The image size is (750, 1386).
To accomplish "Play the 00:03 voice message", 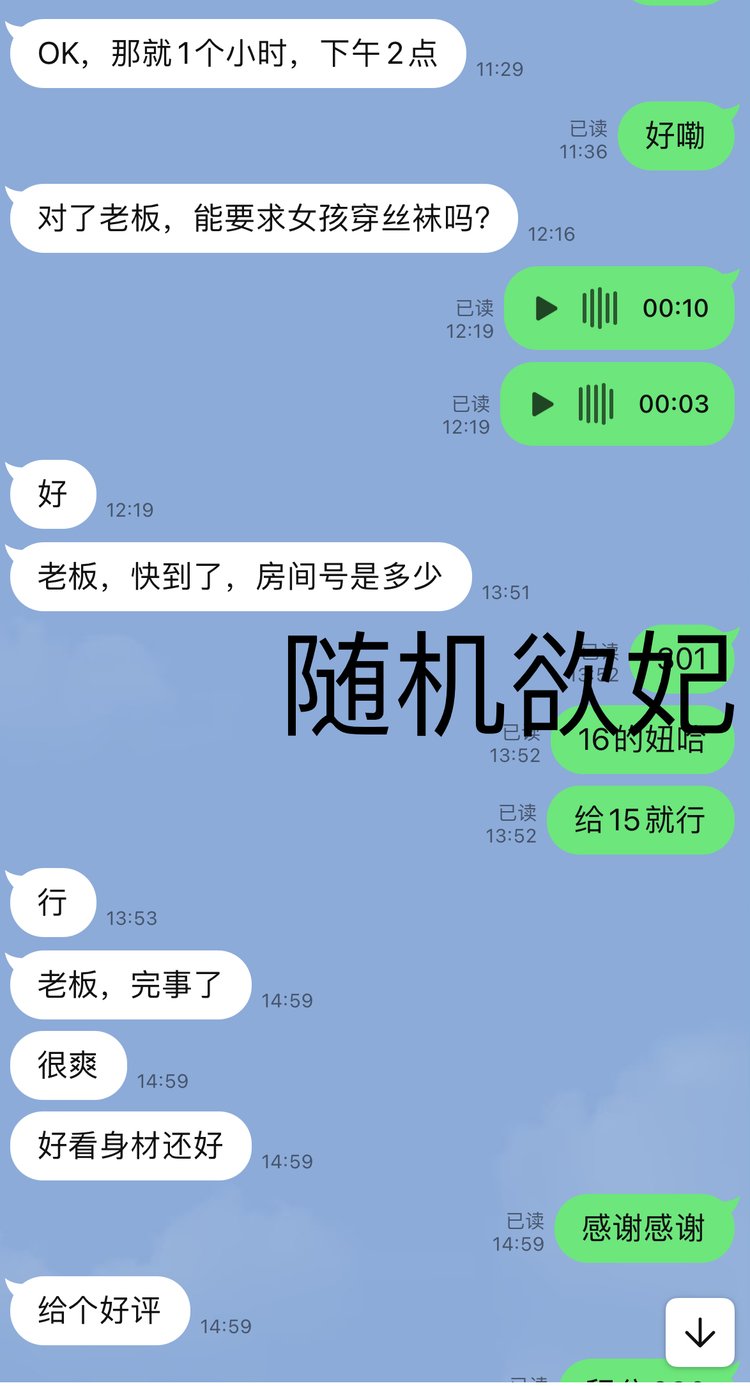I will click(542, 404).
